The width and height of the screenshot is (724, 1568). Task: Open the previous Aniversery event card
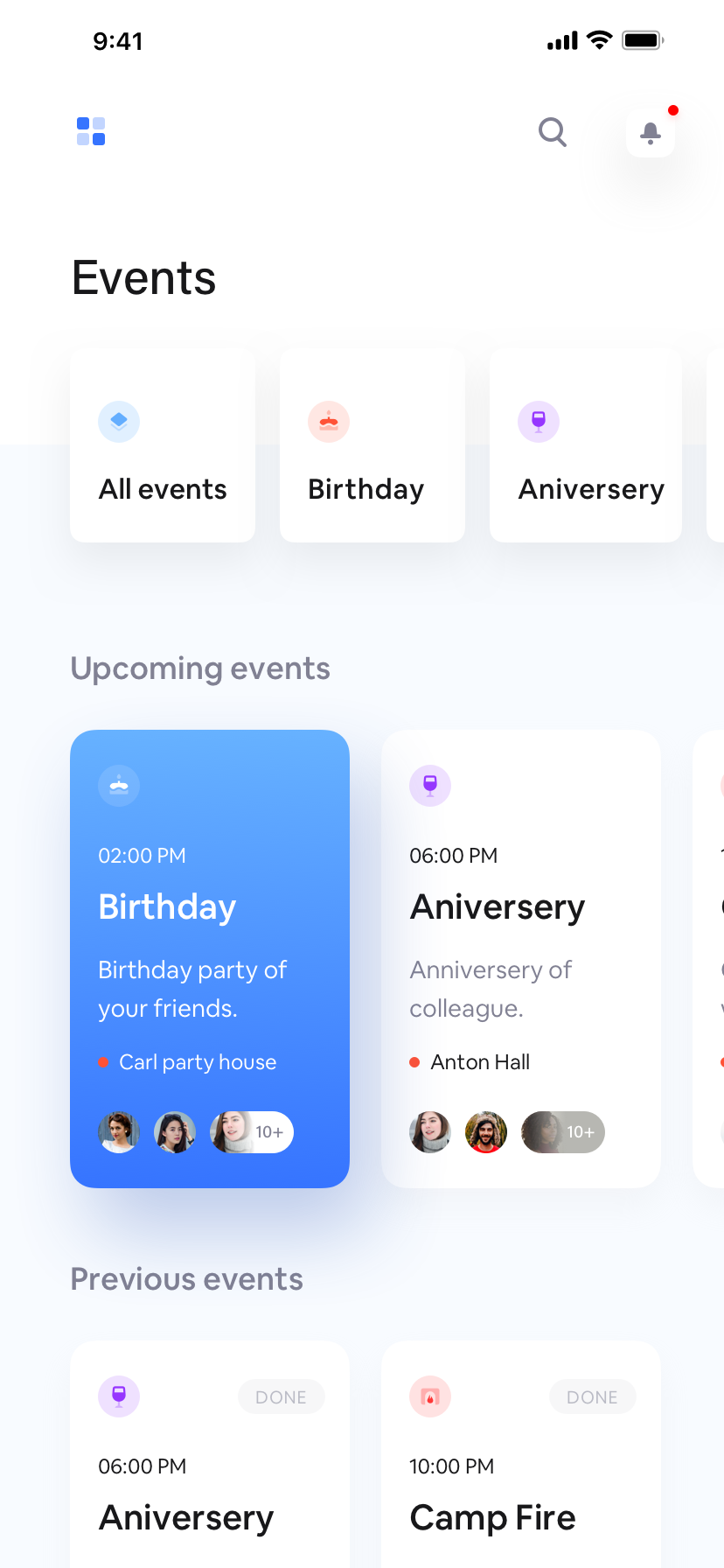pyautogui.click(x=210, y=1454)
